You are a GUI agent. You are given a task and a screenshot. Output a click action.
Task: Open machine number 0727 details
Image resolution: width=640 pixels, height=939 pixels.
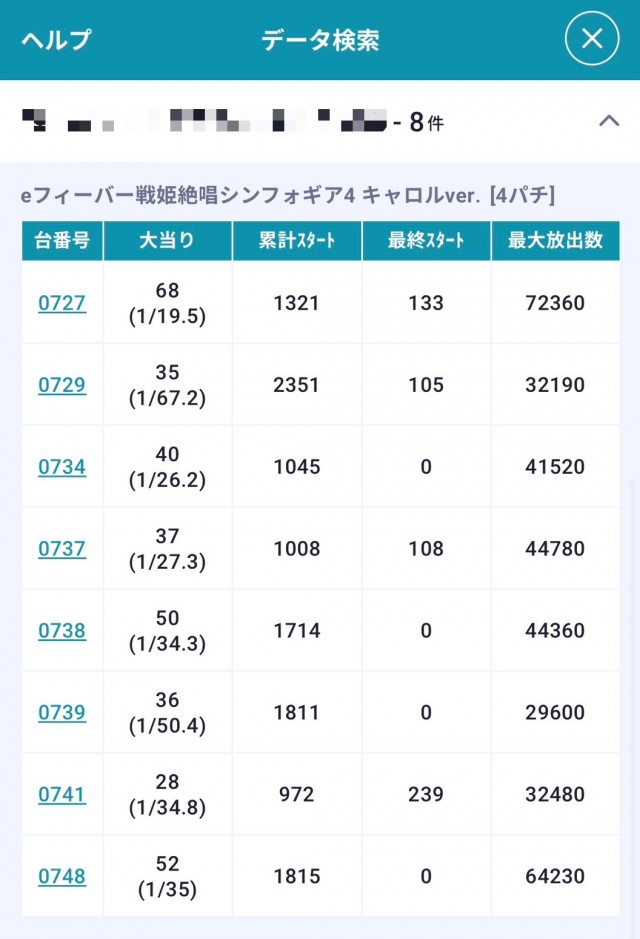(x=62, y=302)
